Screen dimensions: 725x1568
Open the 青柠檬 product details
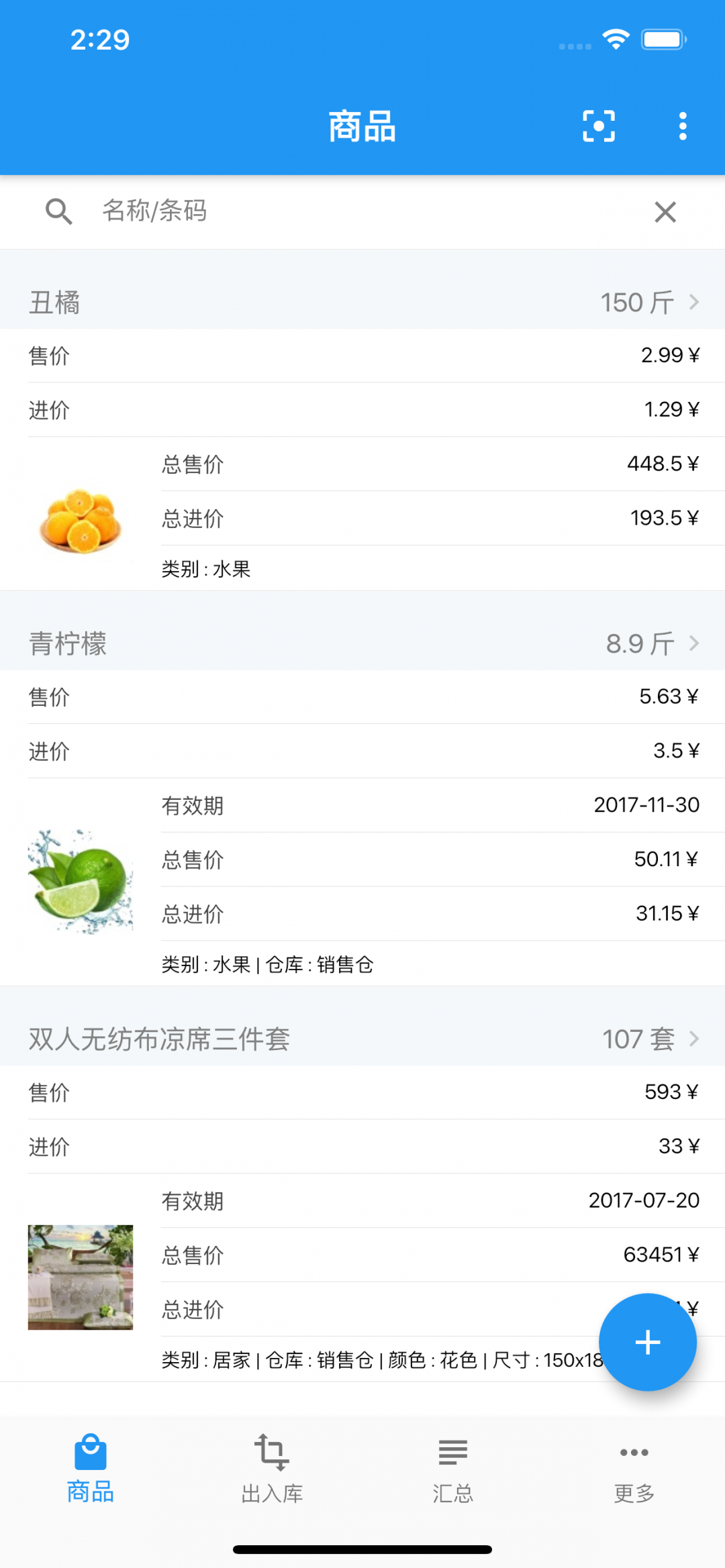[362, 643]
